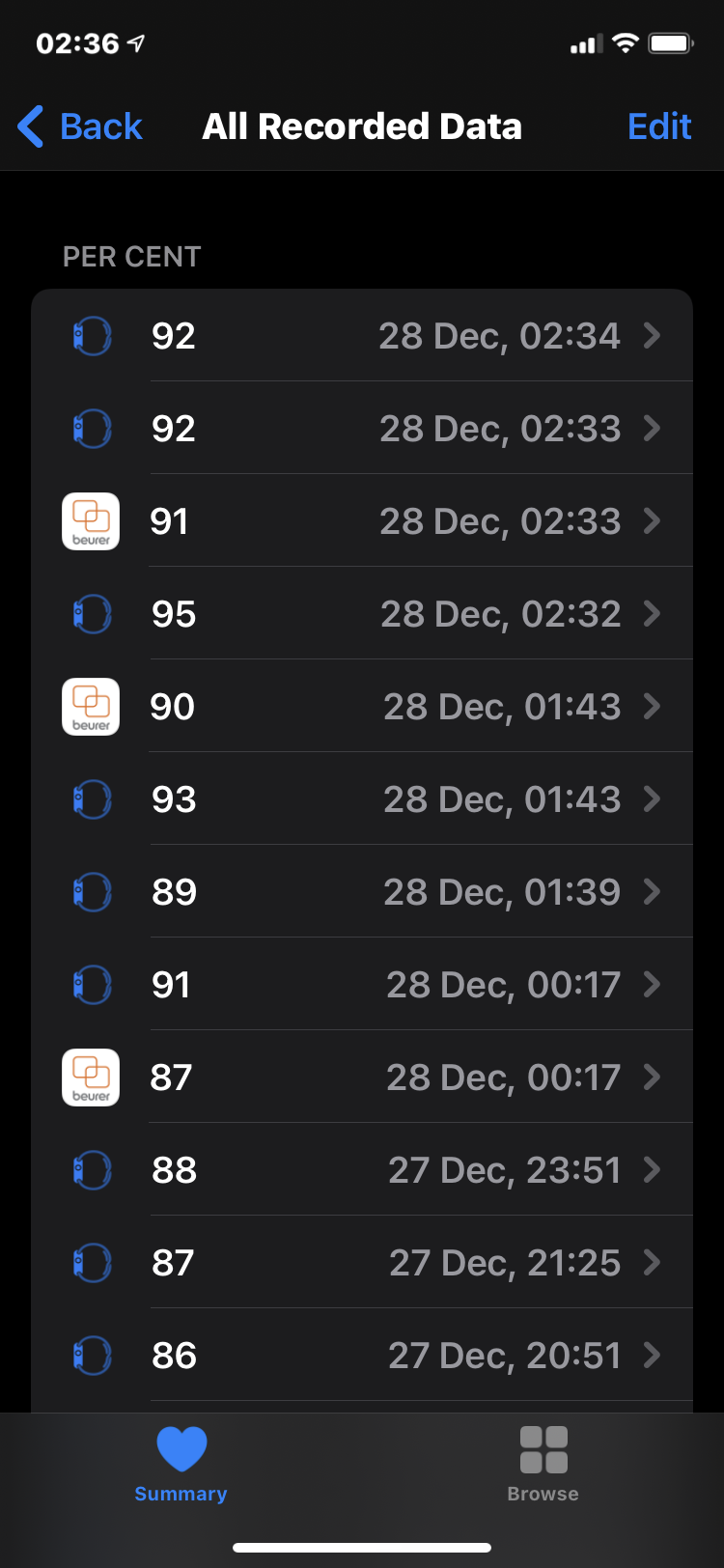
Task: Select the 87 reading at 27 Dec, 21:25
Action: pos(362,1263)
